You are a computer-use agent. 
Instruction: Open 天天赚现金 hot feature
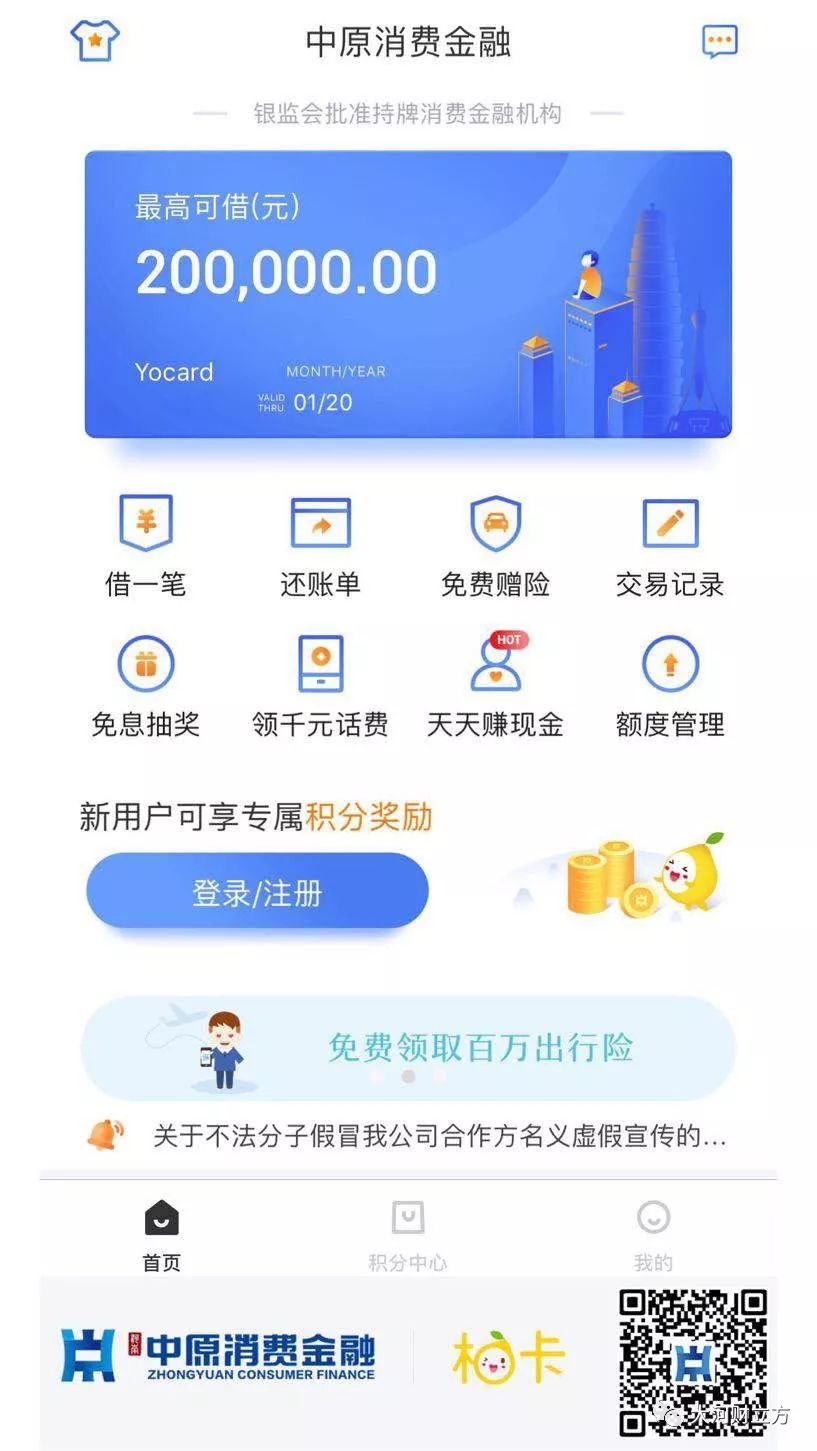pyautogui.click(x=495, y=686)
